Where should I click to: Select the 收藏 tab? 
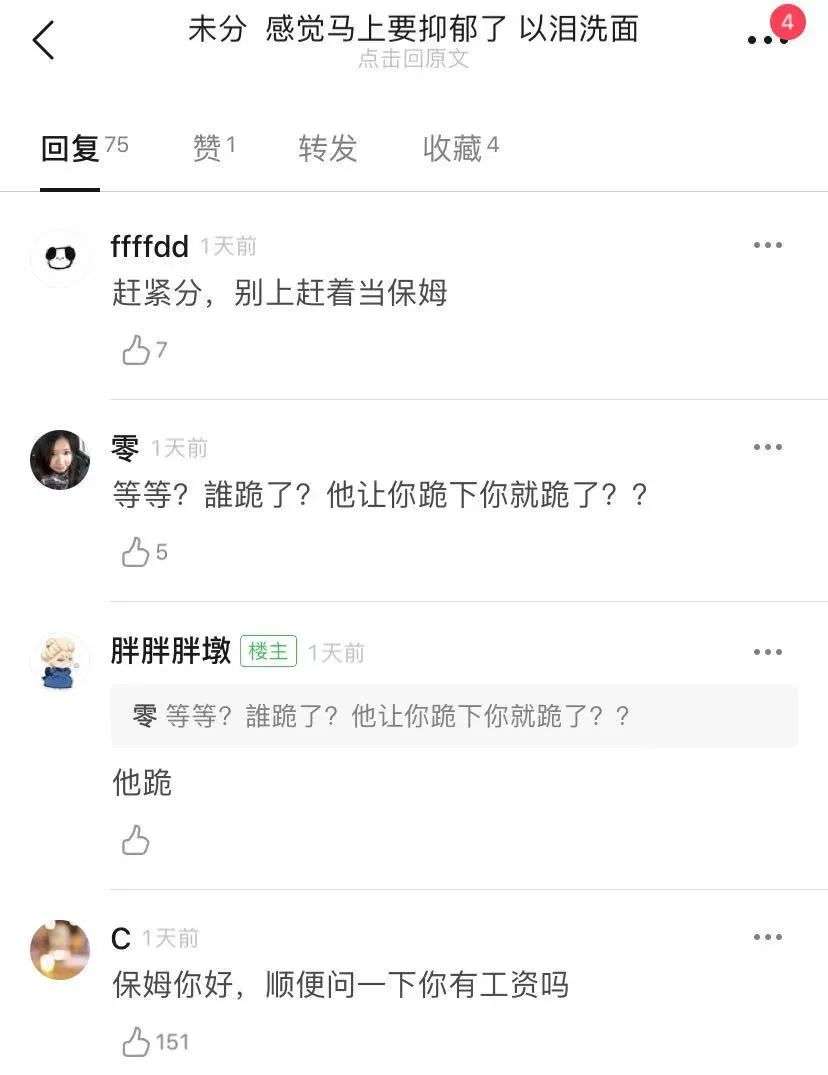453,149
